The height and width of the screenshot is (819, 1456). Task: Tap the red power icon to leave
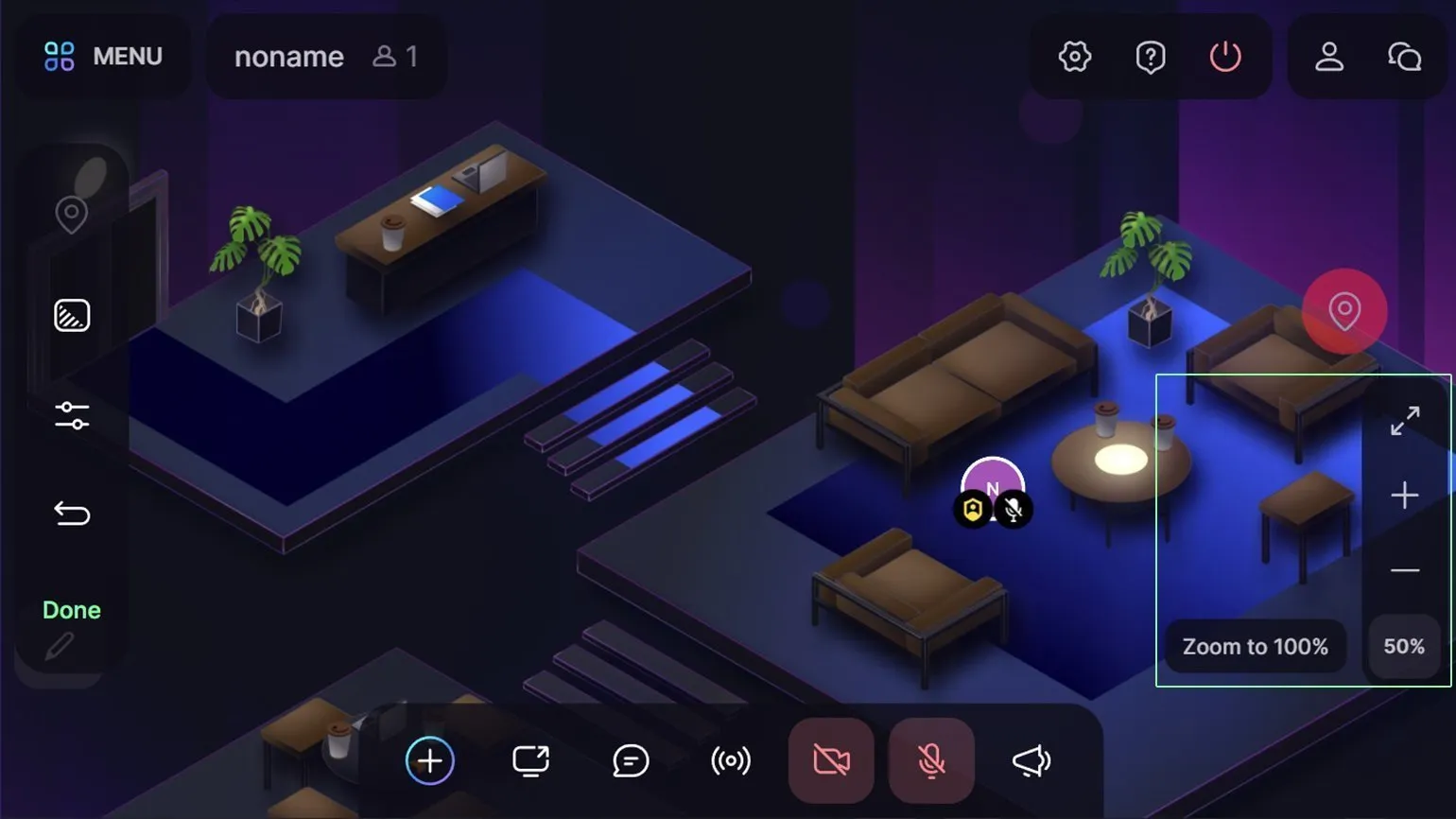1225,57
